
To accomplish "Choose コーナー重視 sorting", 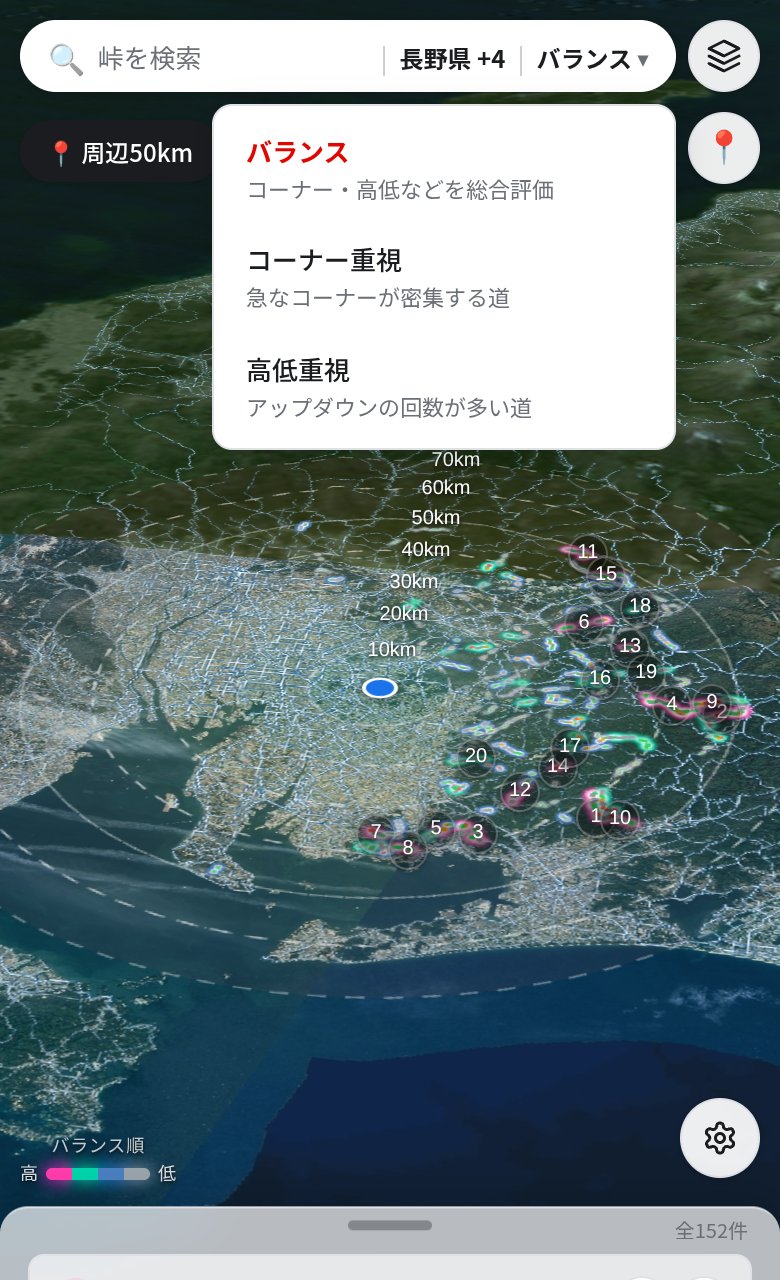I will click(444, 278).
